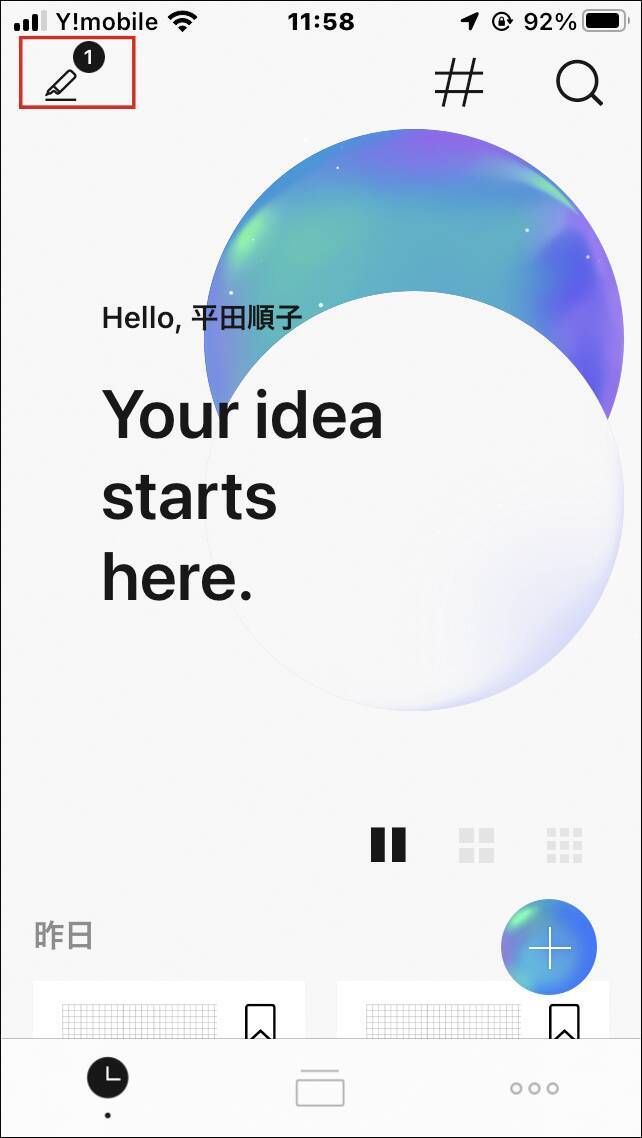The height and width of the screenshot is (1138, 642).
Task: Switch to two-column layout view
Action: (x=388, y=845)
